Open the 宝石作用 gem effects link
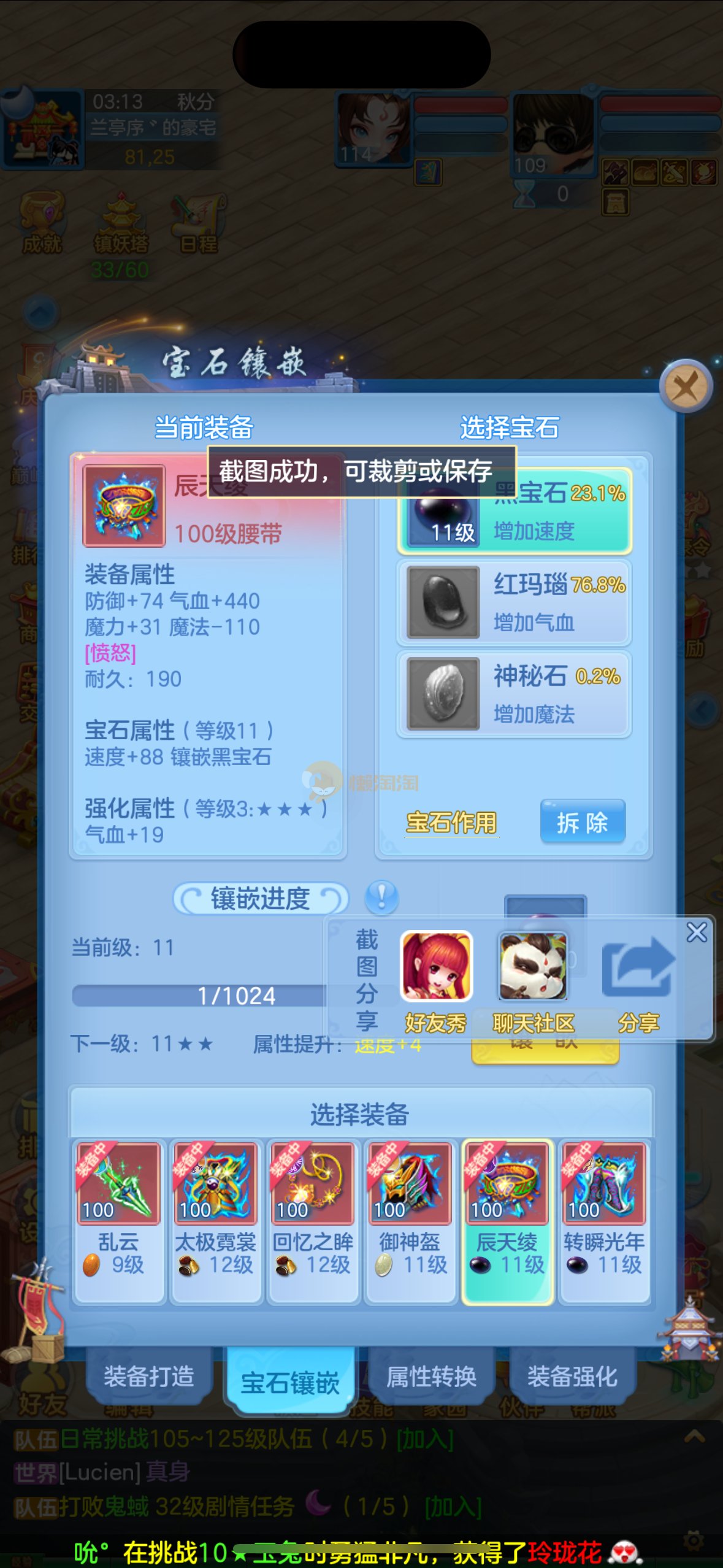Image resolution: width=723 pixels, height=1568 pixels. click(x=451, y=822)
